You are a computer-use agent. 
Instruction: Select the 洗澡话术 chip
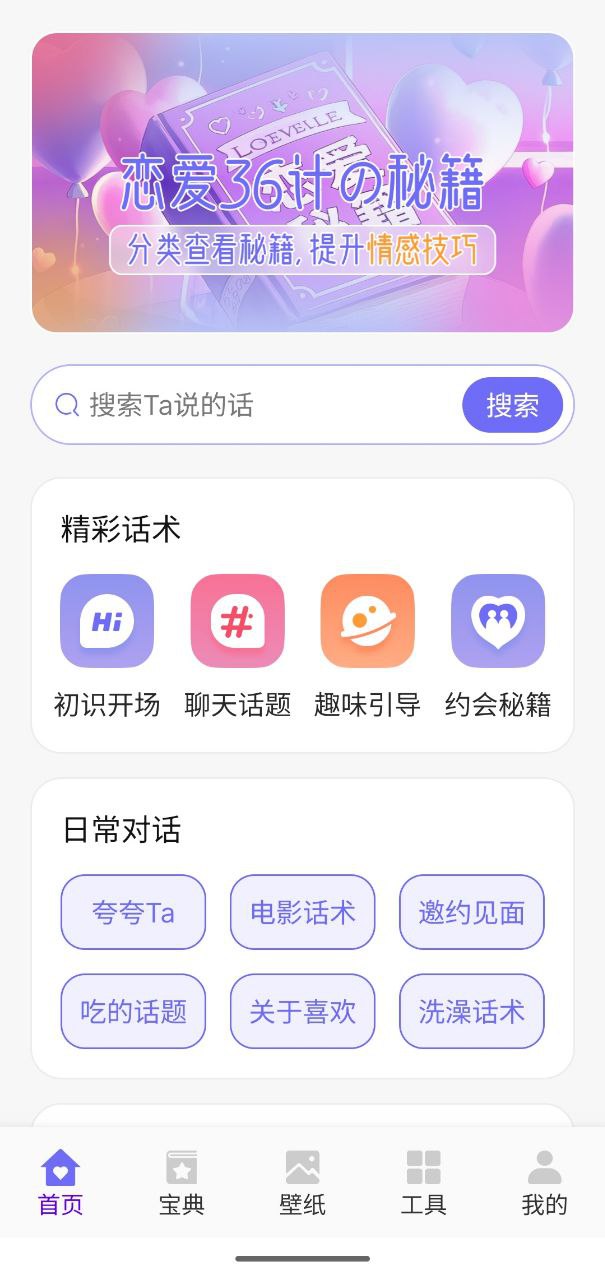(472, 1011)
